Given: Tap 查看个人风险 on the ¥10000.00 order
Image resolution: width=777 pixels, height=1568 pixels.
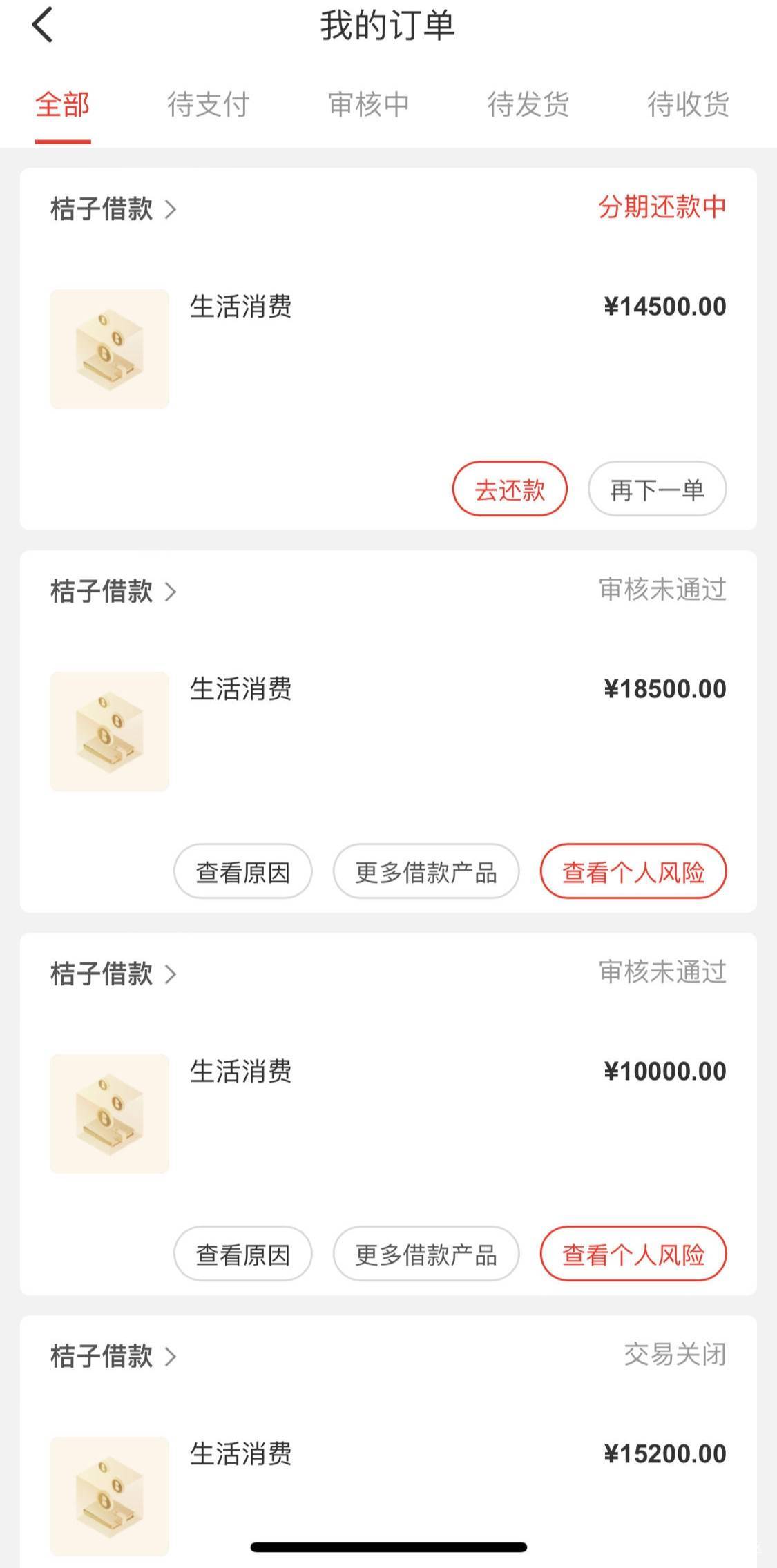Looking at the screenshot, I should [633, 1255].
